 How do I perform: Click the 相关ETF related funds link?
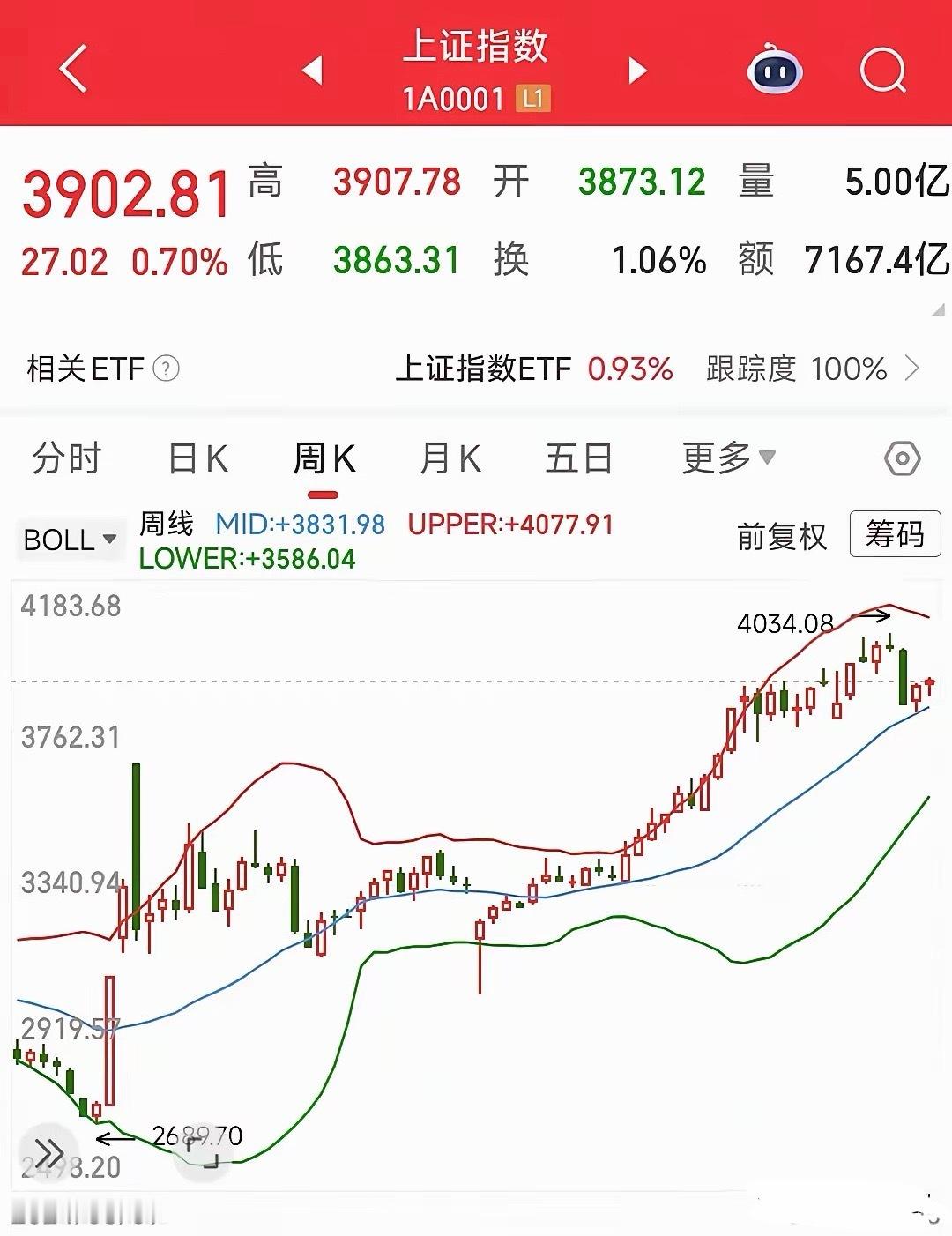click(x=84, y=369)
